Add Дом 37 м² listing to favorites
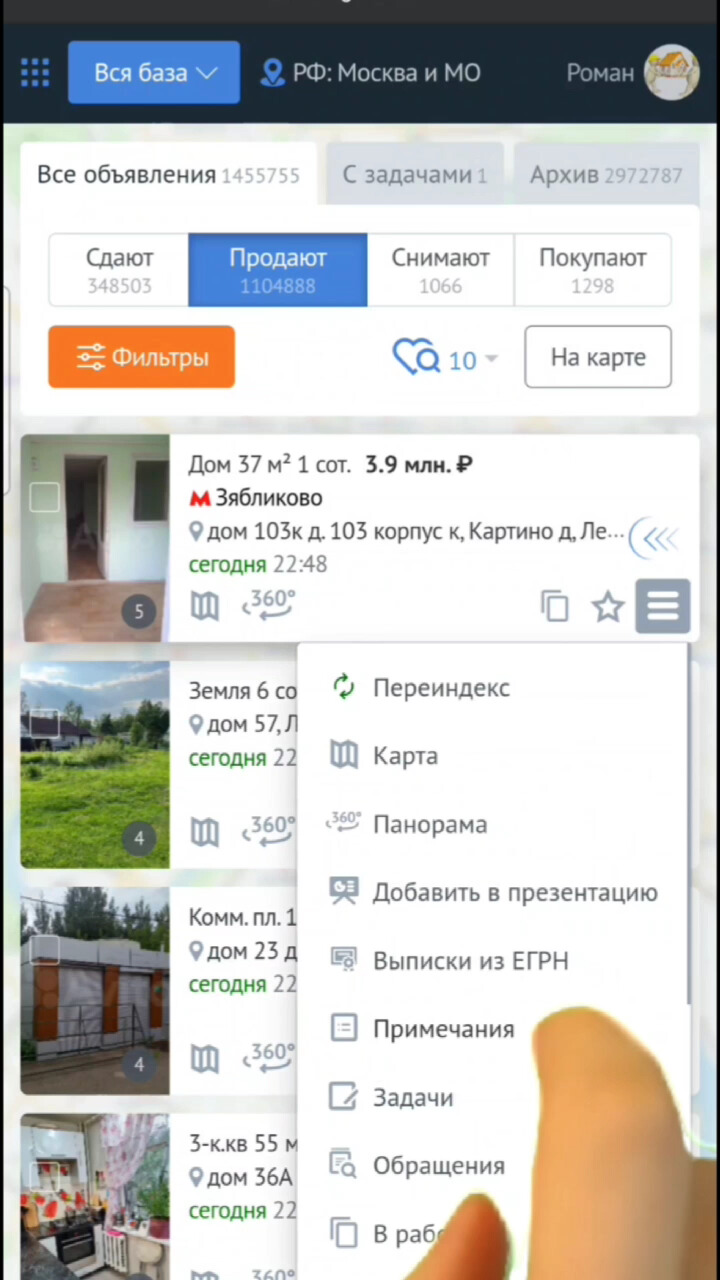 [x=608, y=606]
